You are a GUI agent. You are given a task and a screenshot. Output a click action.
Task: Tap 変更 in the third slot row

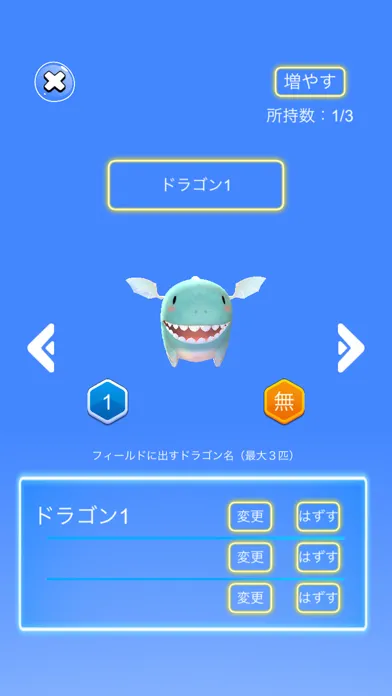pyautogui.click(x=250, y=598)
